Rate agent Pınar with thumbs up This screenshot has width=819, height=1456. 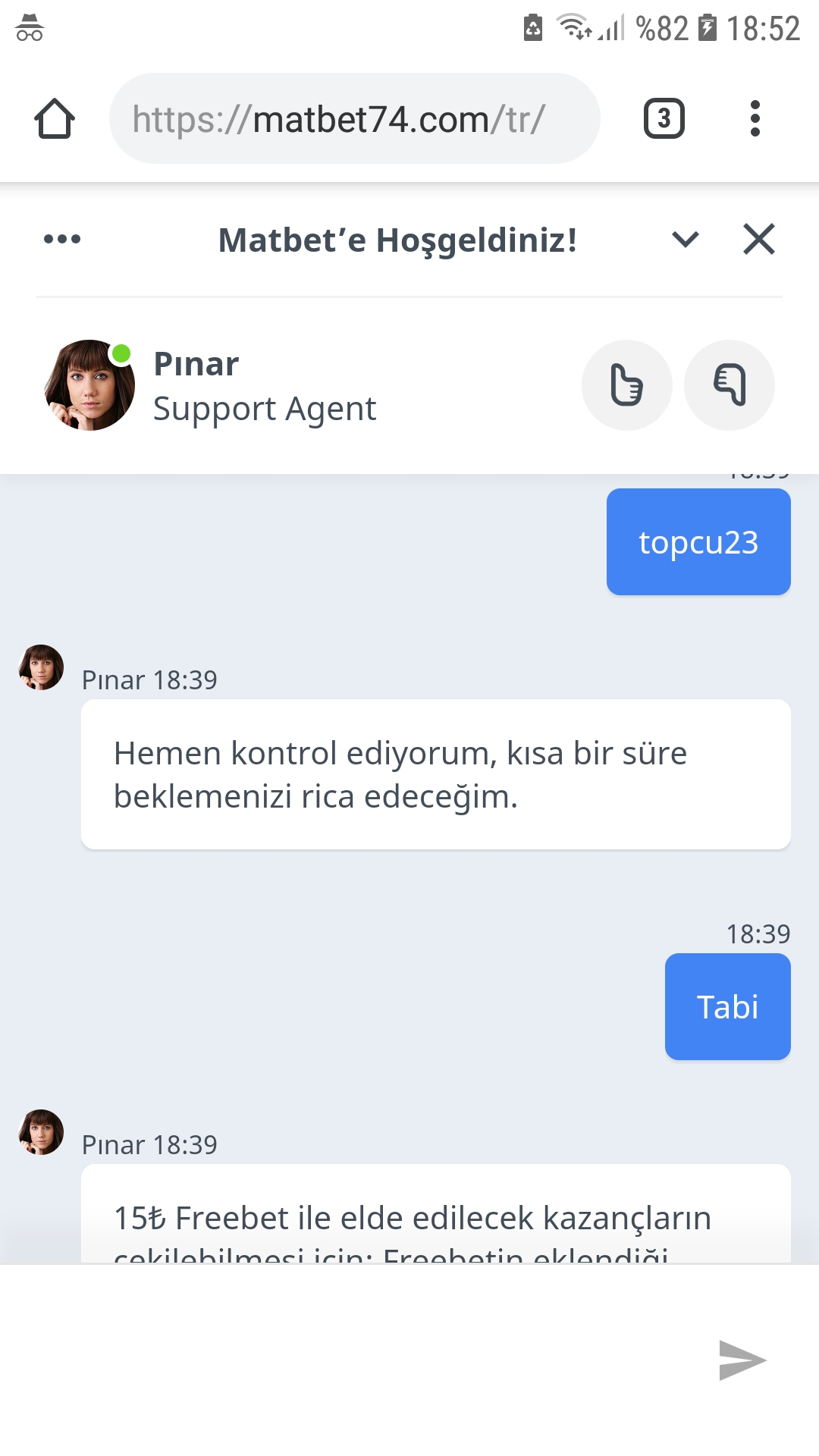click(627, 385)
